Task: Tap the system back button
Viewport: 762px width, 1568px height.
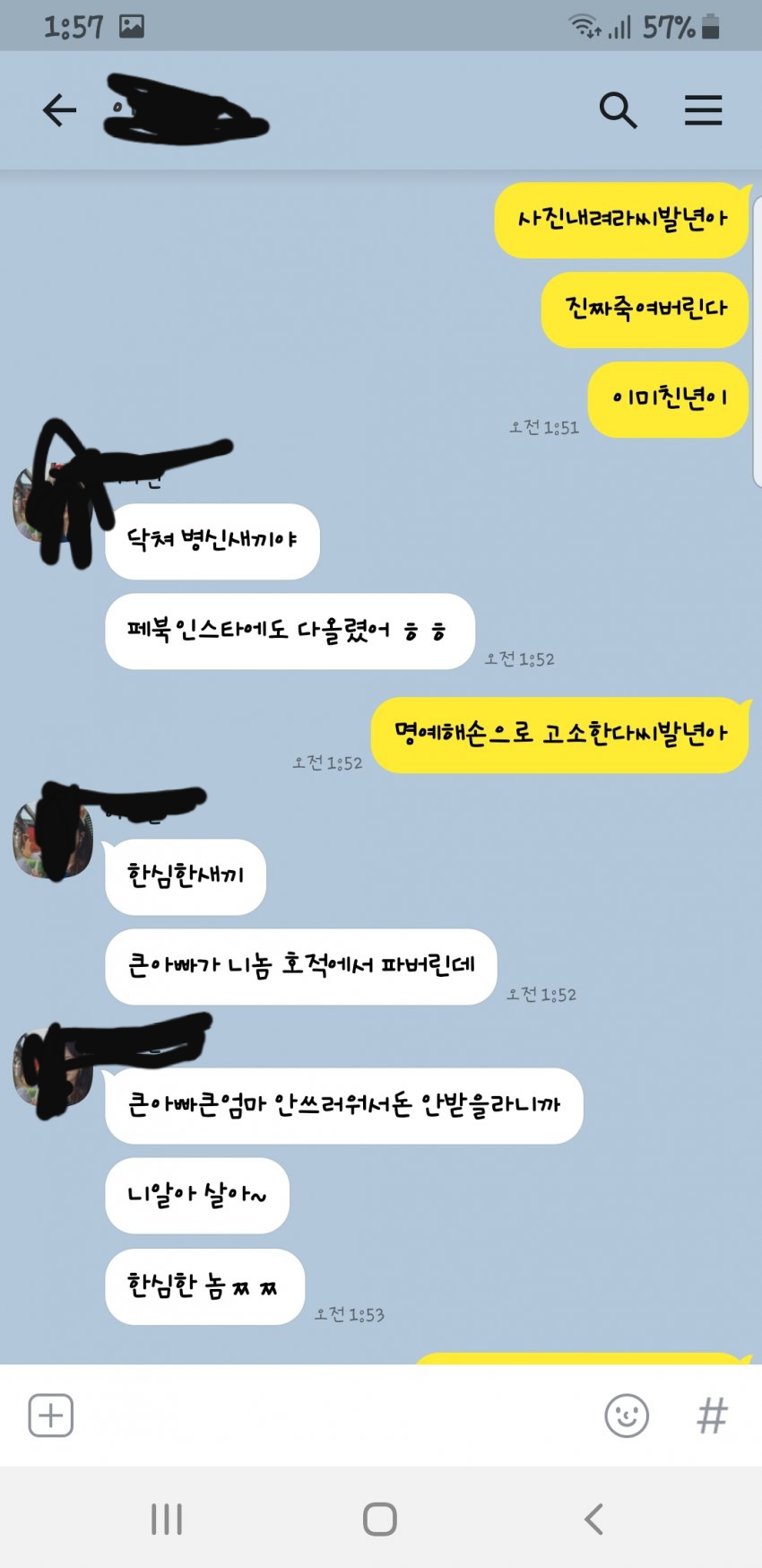Action: pos(593,1519)
